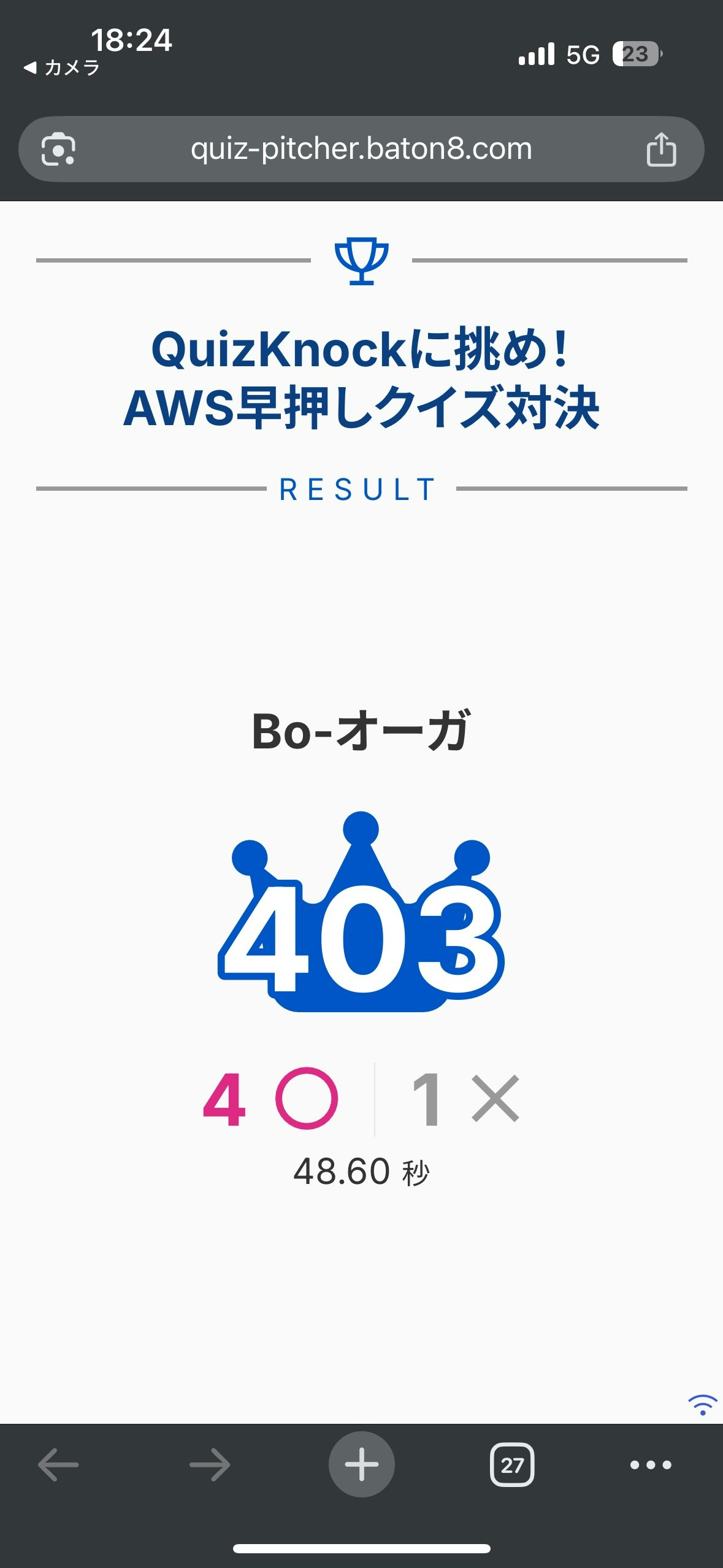Go back to the previous page
This screenshot has width=723, height=1568.
(x=58, y=1465)
